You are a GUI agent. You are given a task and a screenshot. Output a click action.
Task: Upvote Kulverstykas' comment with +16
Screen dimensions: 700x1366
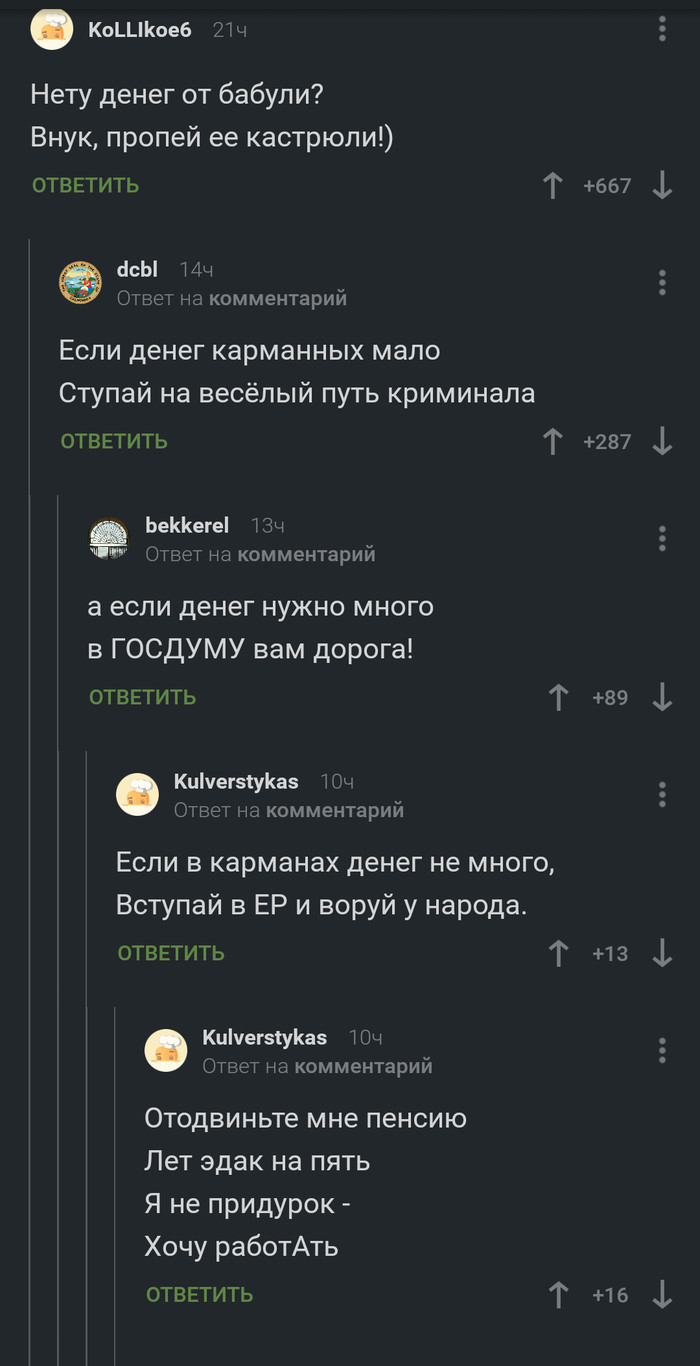tap(559, 1294)
